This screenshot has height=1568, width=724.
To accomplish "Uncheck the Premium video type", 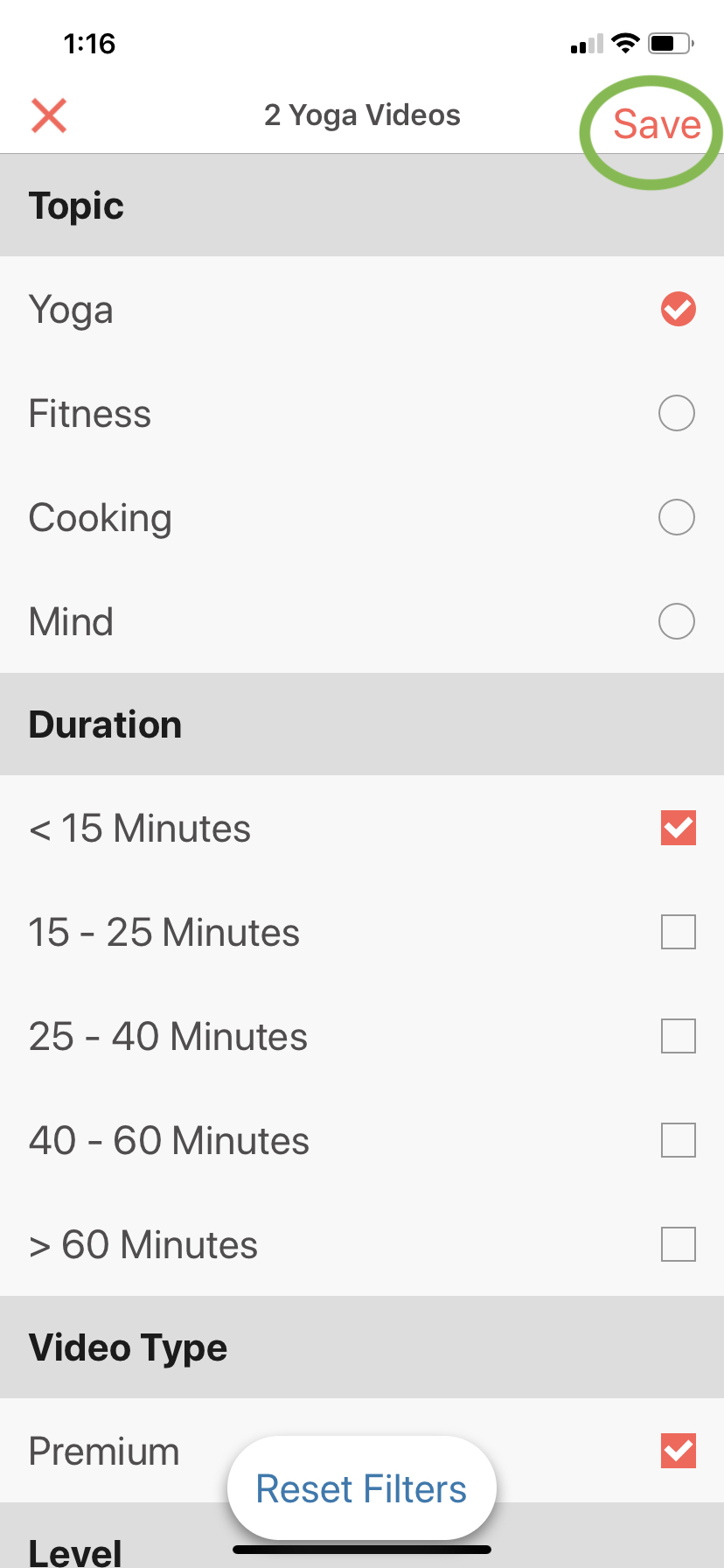I will (679, 1451).
